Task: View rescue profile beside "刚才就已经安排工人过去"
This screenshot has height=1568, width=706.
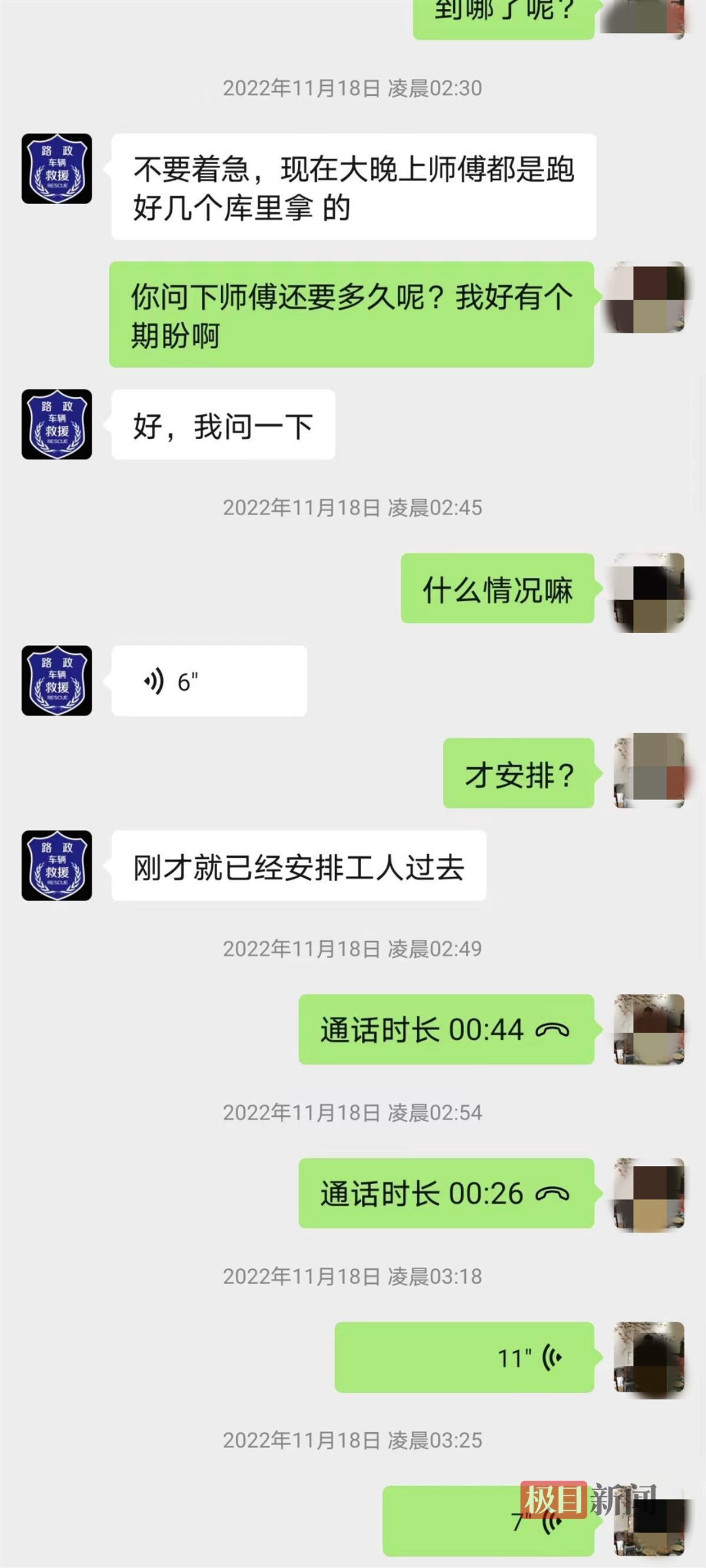Action: click(56, 865)
